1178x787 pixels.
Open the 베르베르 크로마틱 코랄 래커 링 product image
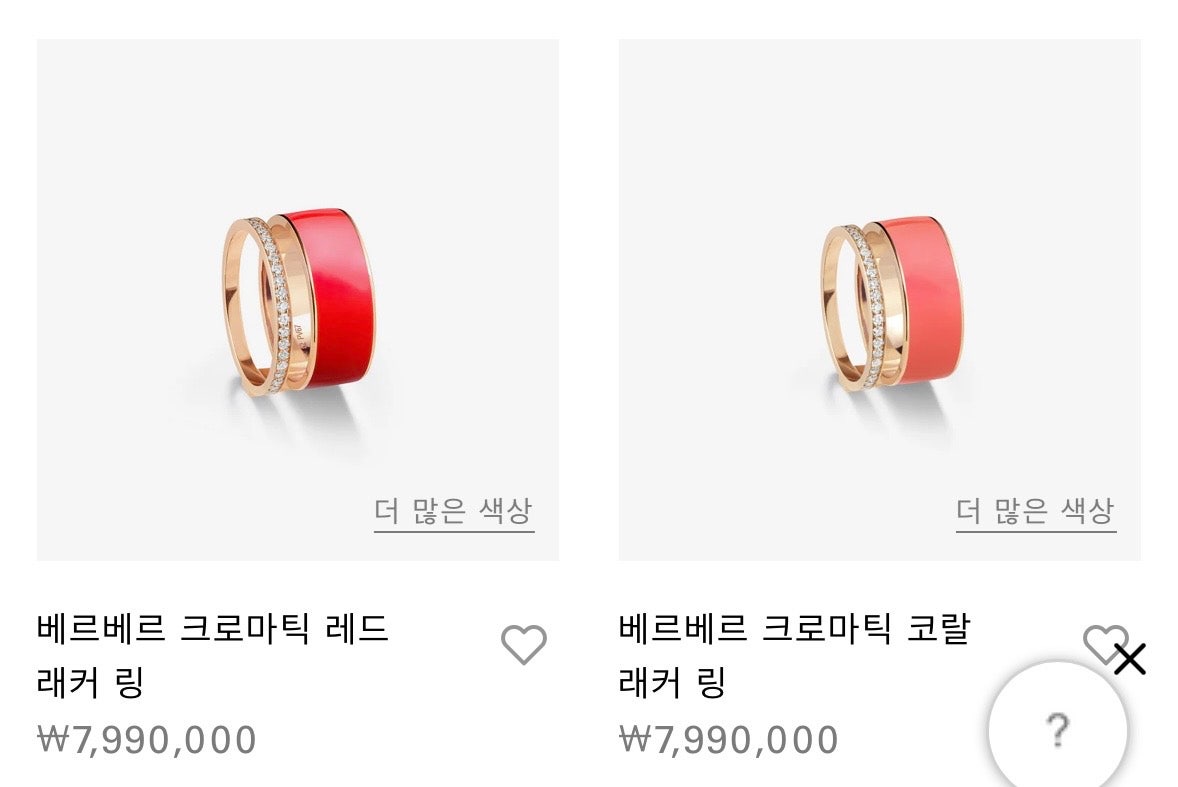[x=879, y=300]
